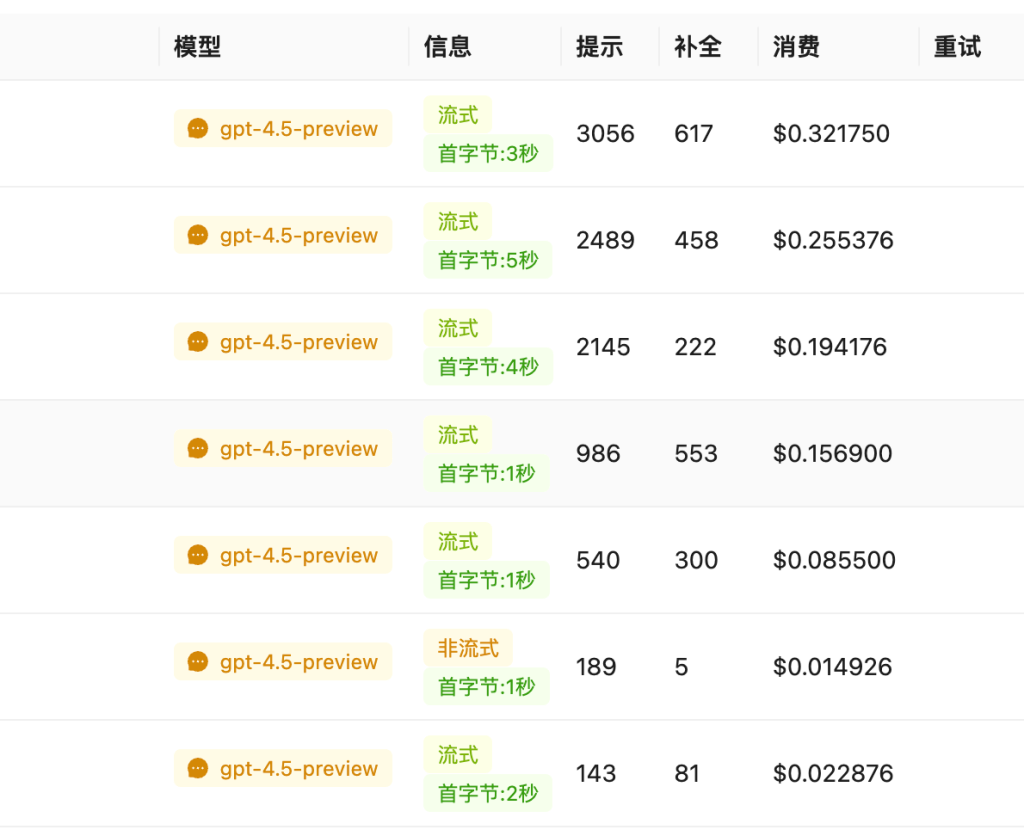
Task: Select the model chip costing $0.022876
Action: [283, 769]
